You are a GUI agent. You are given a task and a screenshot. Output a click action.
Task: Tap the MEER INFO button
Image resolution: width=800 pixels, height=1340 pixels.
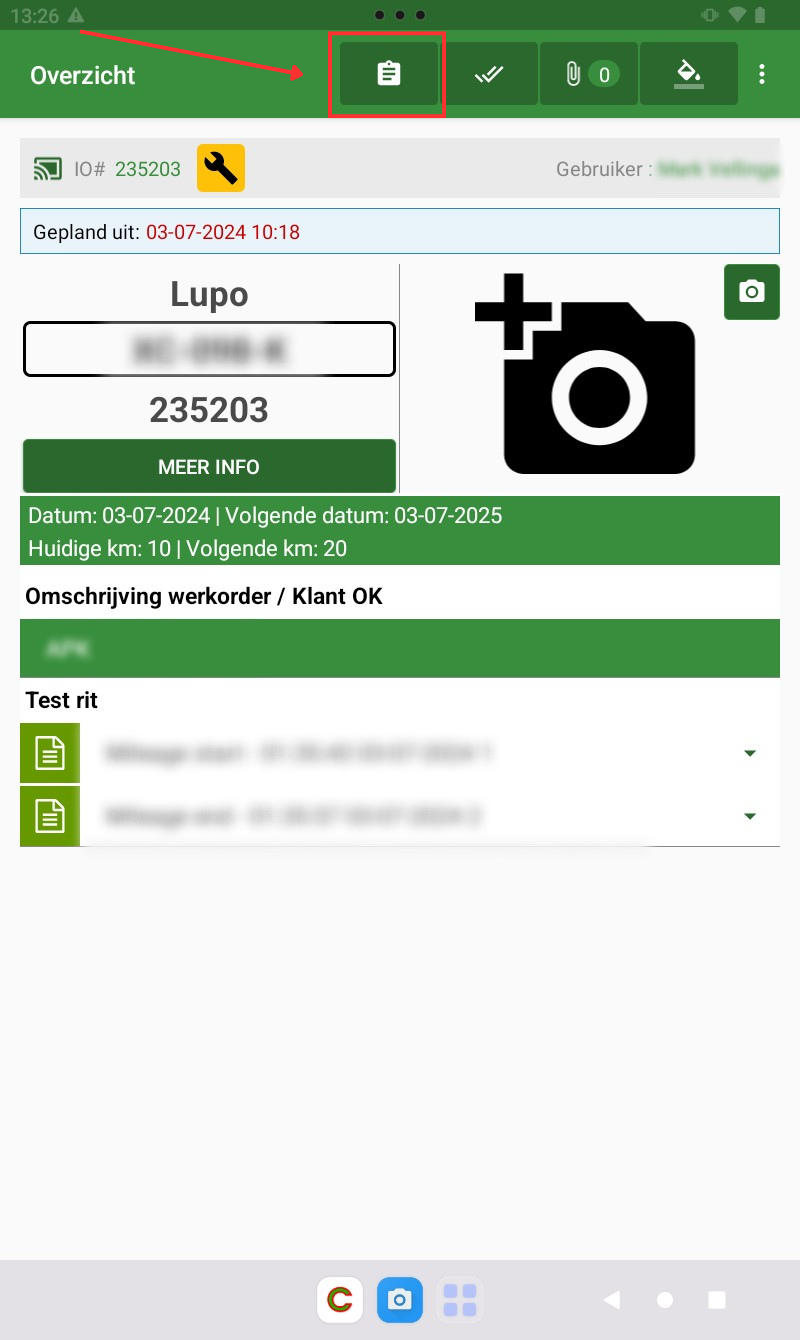209,466
